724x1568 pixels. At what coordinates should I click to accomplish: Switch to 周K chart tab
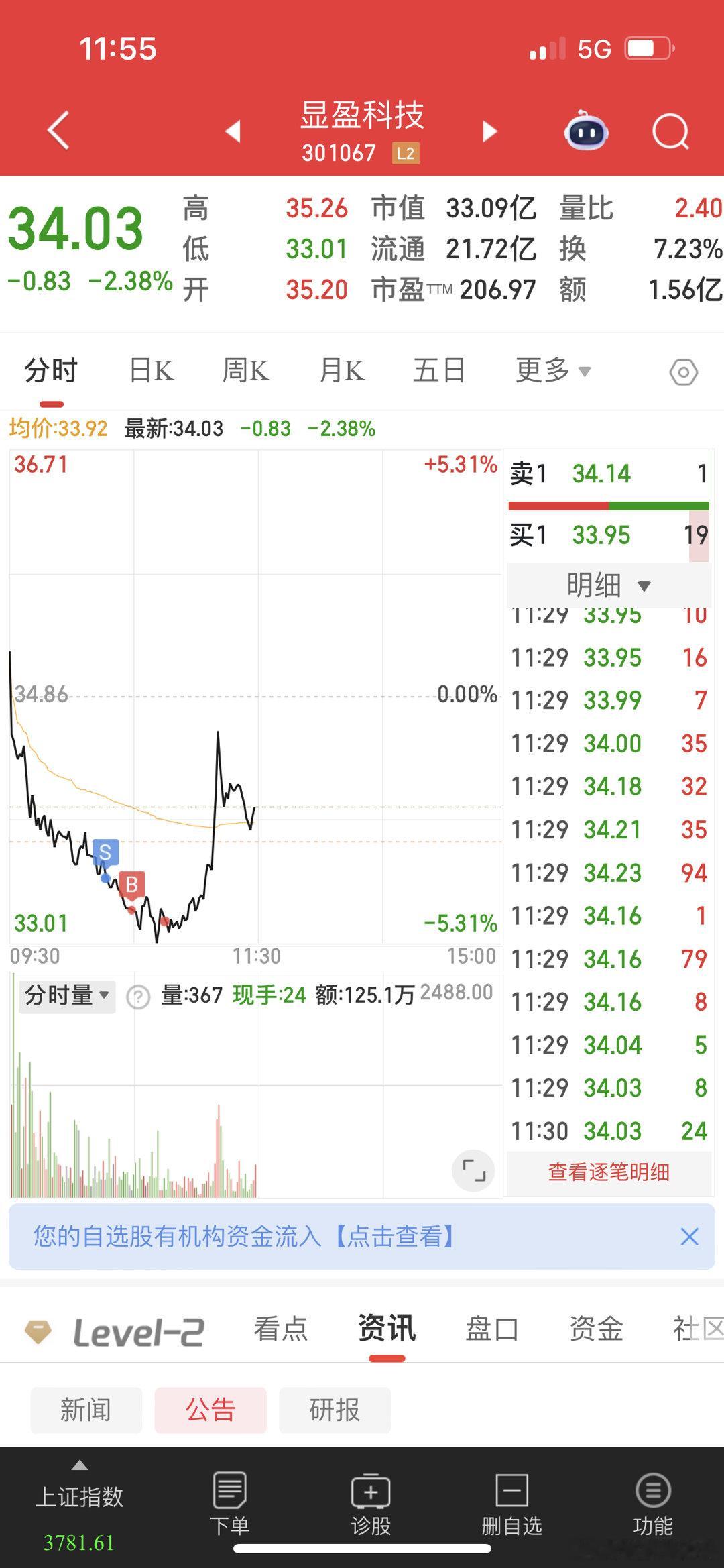coord(245,370)
